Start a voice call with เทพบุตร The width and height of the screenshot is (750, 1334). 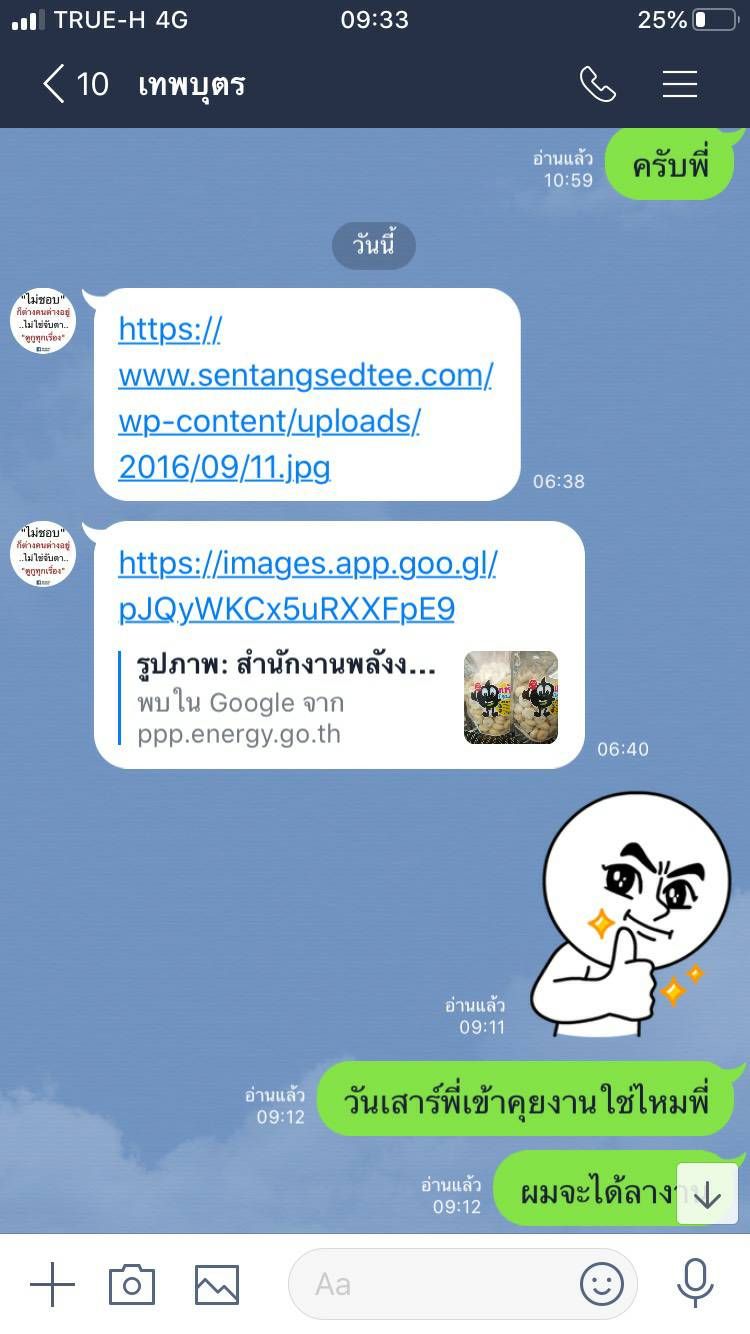(x=597, y=84)
